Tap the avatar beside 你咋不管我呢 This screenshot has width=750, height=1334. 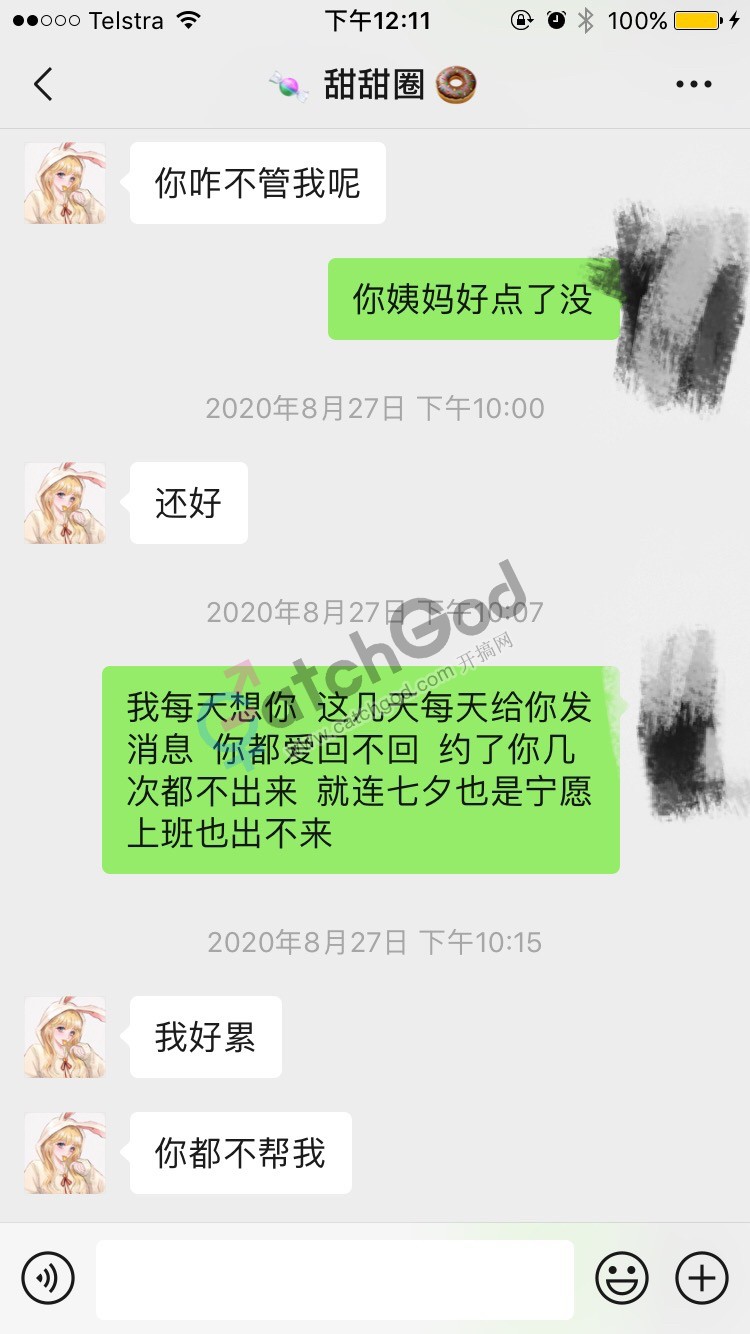pyautogui.click(x=65, y=183)
